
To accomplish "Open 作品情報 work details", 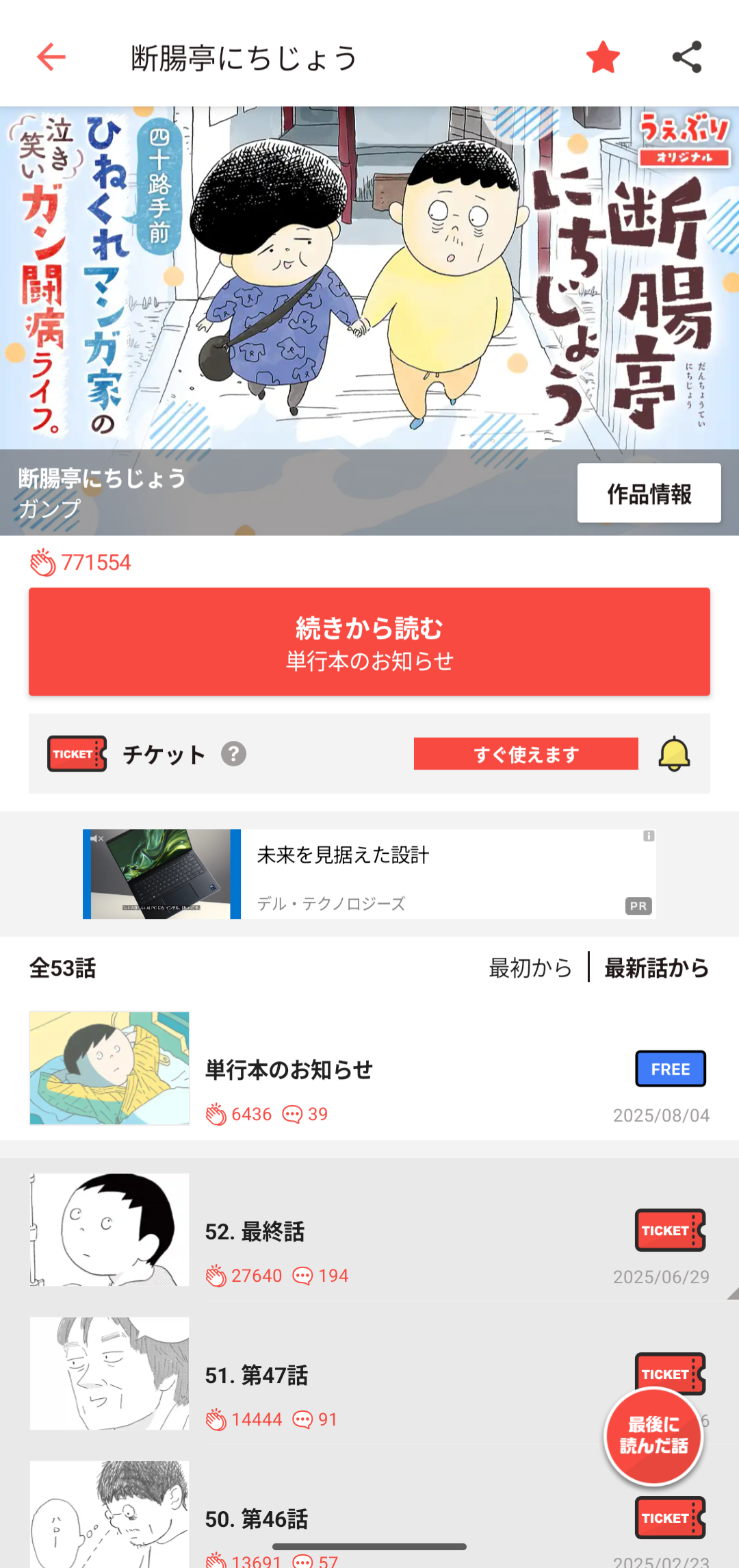I will pos(649,493).
